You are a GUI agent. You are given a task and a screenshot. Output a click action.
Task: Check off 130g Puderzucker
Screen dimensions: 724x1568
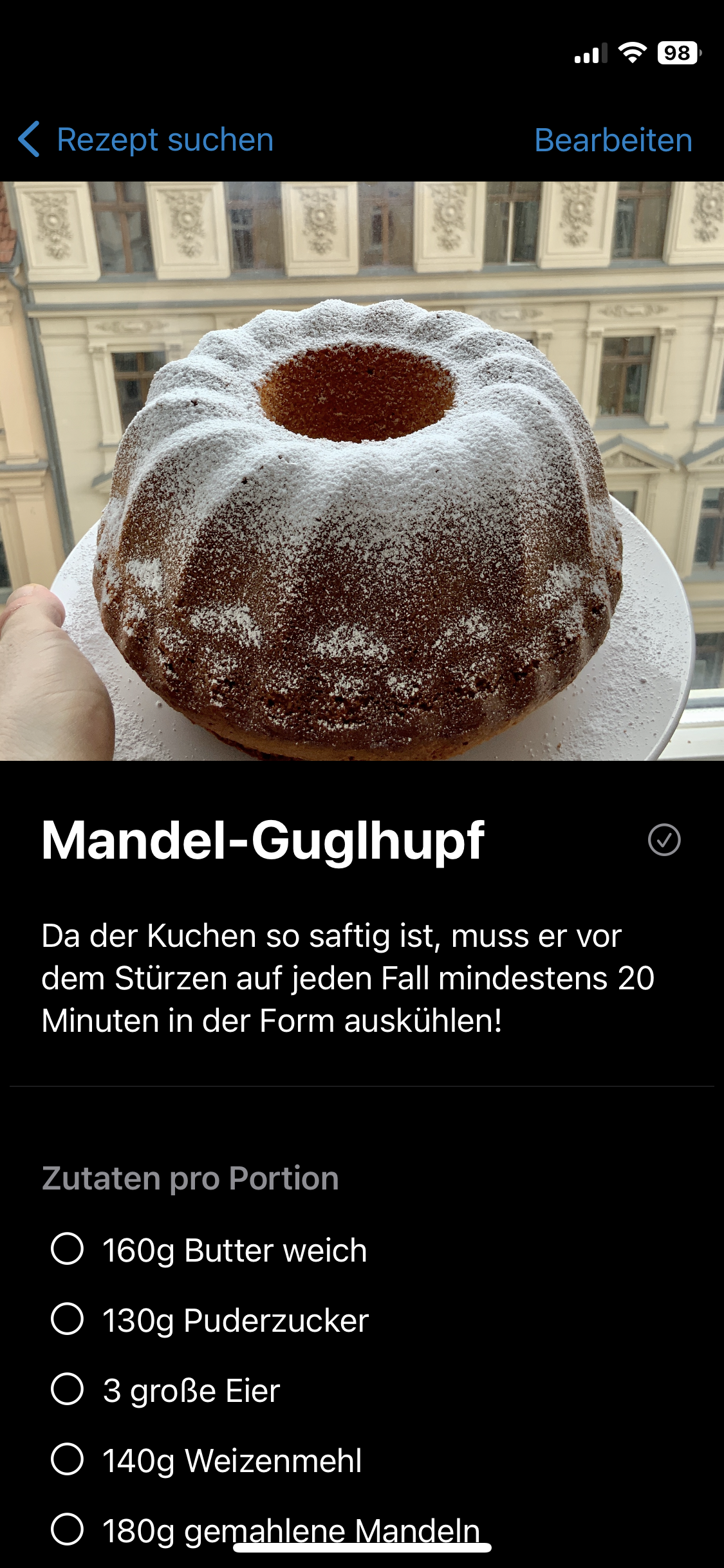(x=68, y=1319)
